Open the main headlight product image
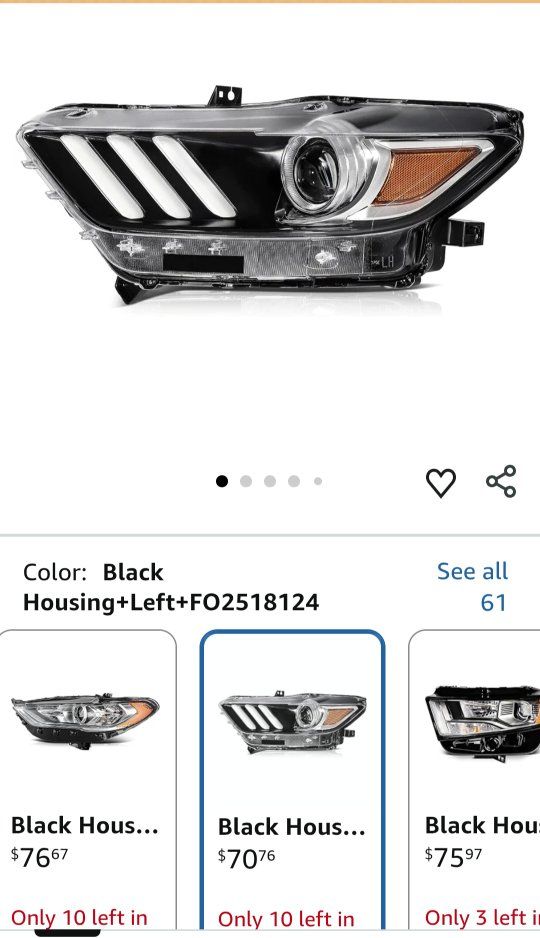The image size is (540, 938). click(x=270, y=197)
